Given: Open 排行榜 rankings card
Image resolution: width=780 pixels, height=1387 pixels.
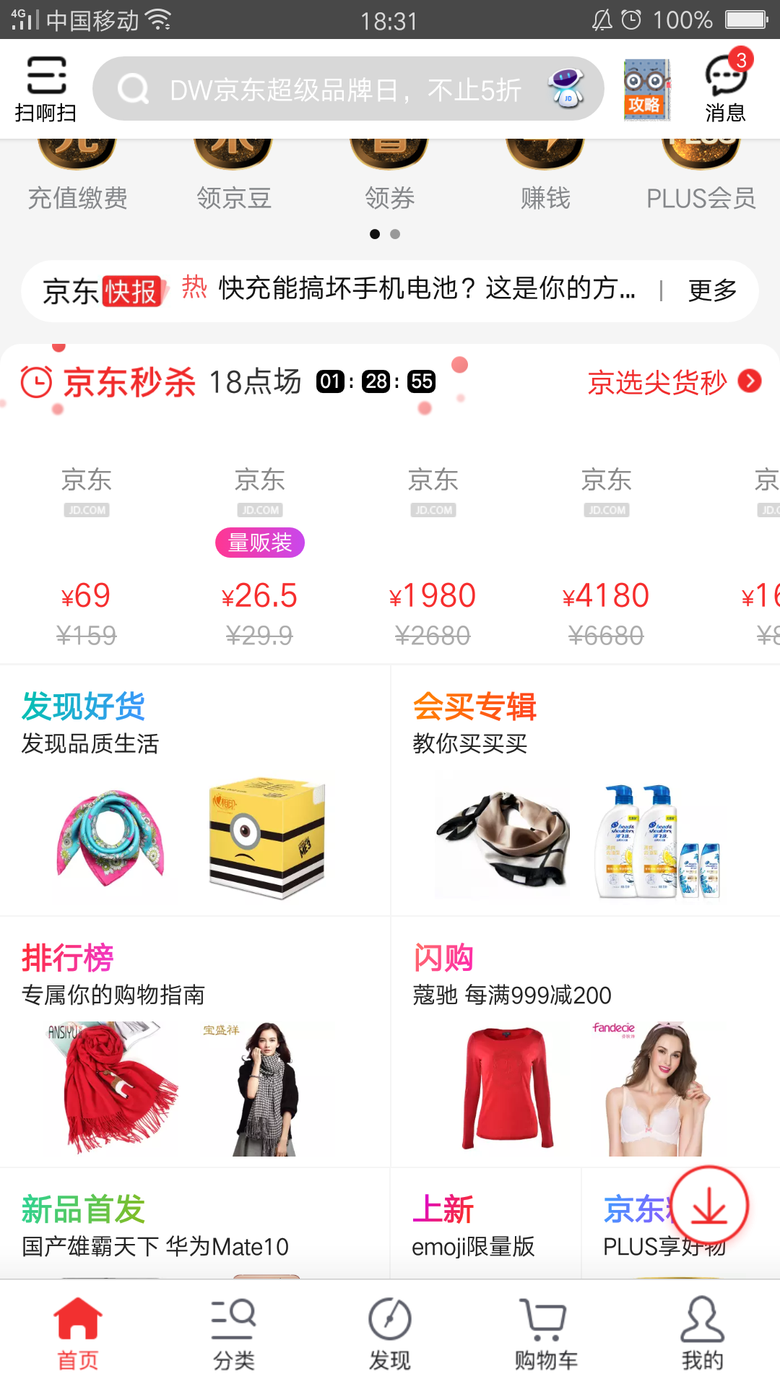Looking at the screenshot, I should click(194, 1042).
